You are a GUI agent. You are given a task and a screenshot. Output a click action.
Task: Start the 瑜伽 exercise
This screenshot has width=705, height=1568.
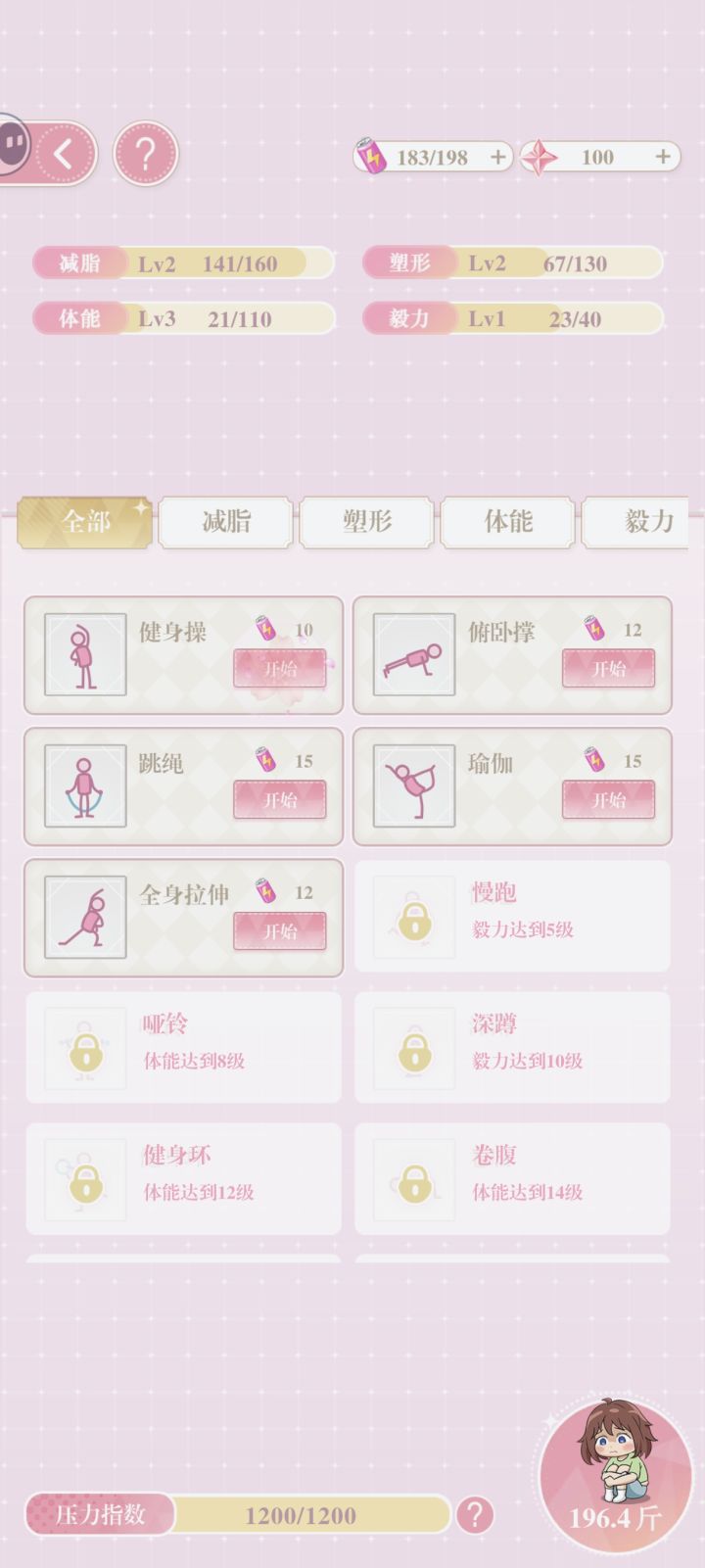[x=609, y=800]
